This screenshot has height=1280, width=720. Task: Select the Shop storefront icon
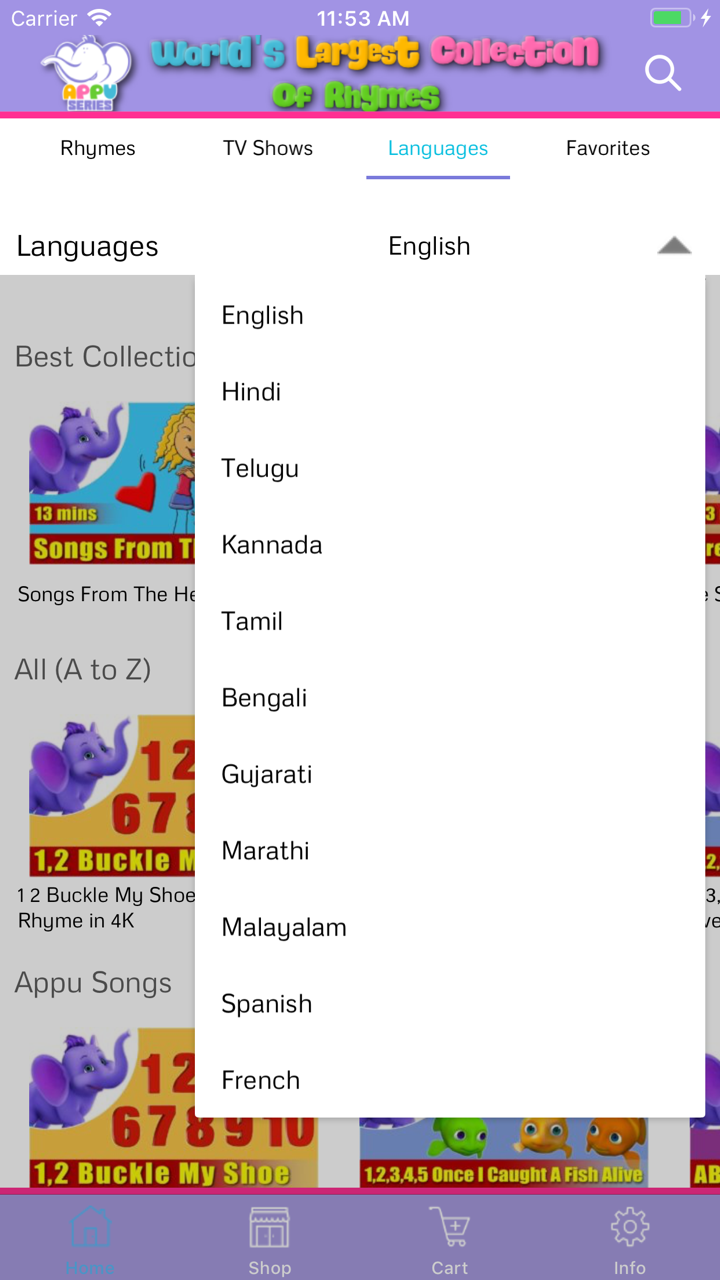point(269,1230)
